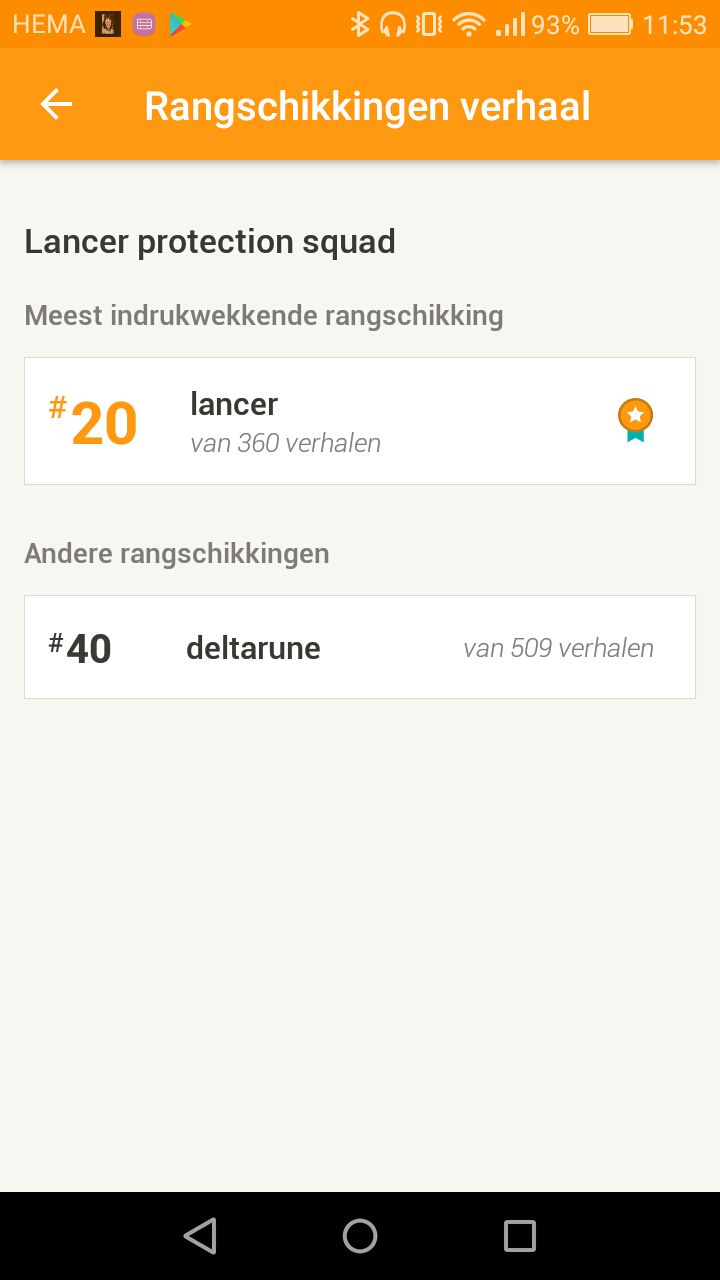Open the #40 deltarune ranking row
This screenshot has width=720, height=1280.
pos(360,647)
